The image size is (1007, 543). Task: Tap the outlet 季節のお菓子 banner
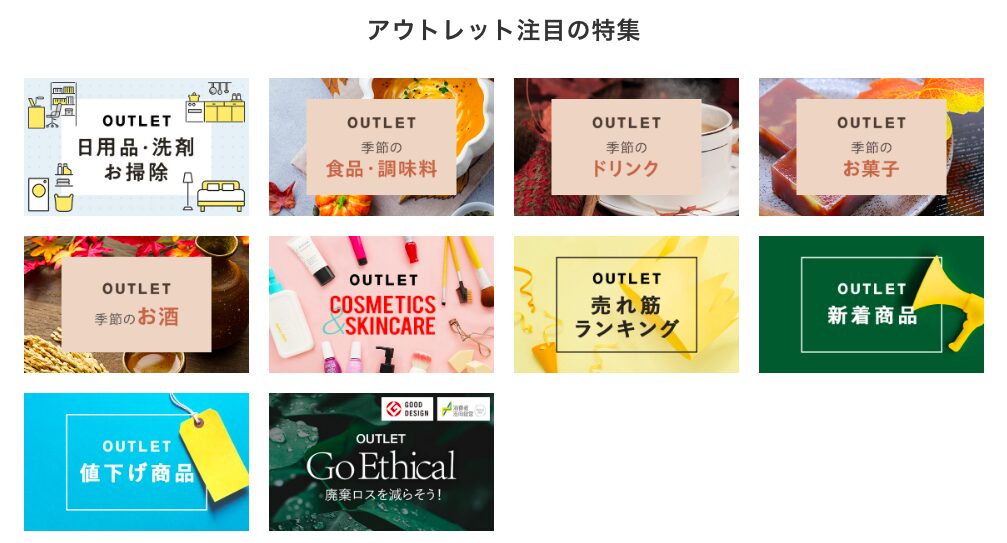click(871, 147)
